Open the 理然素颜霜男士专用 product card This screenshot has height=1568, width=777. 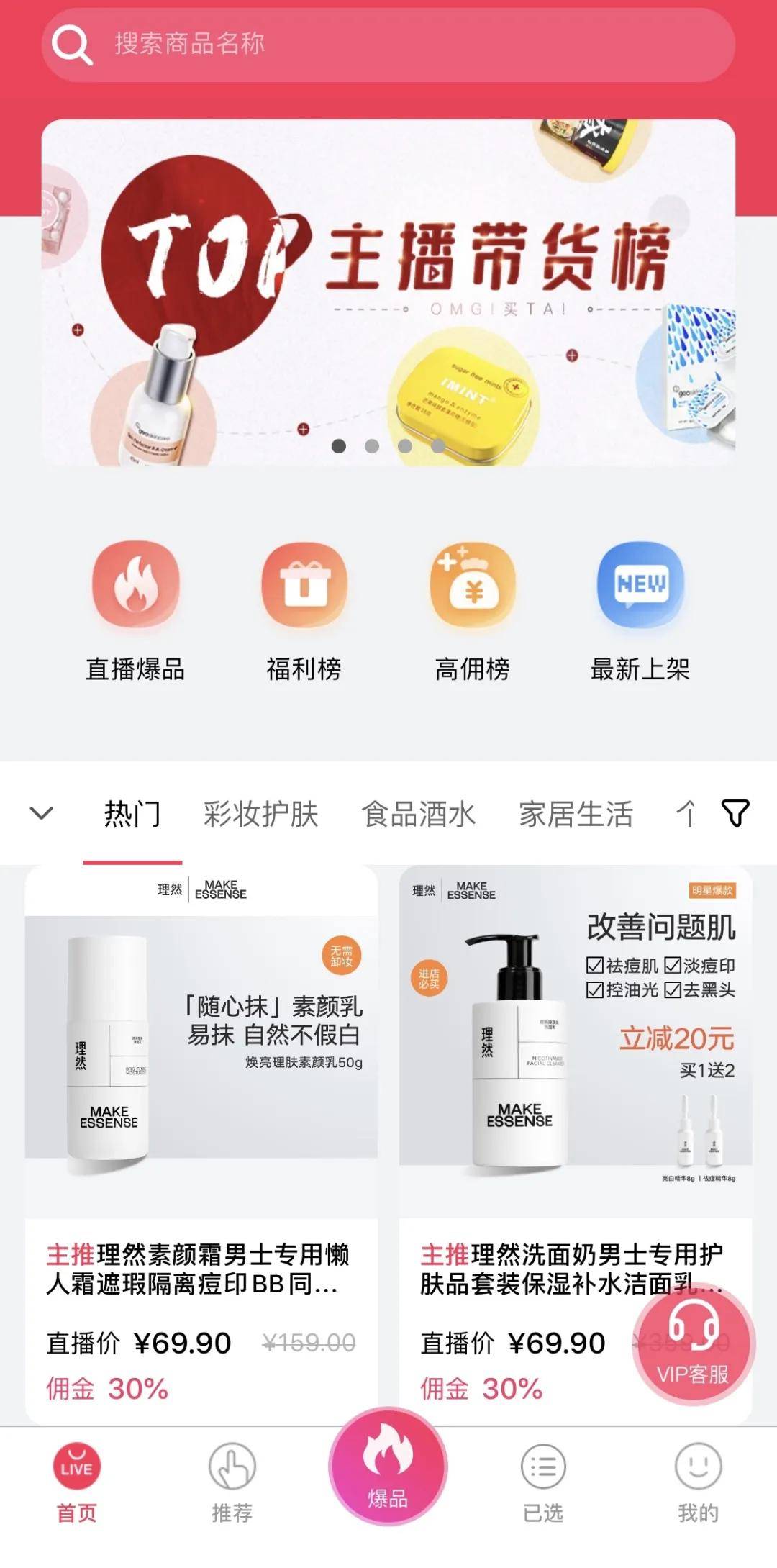201,1144
